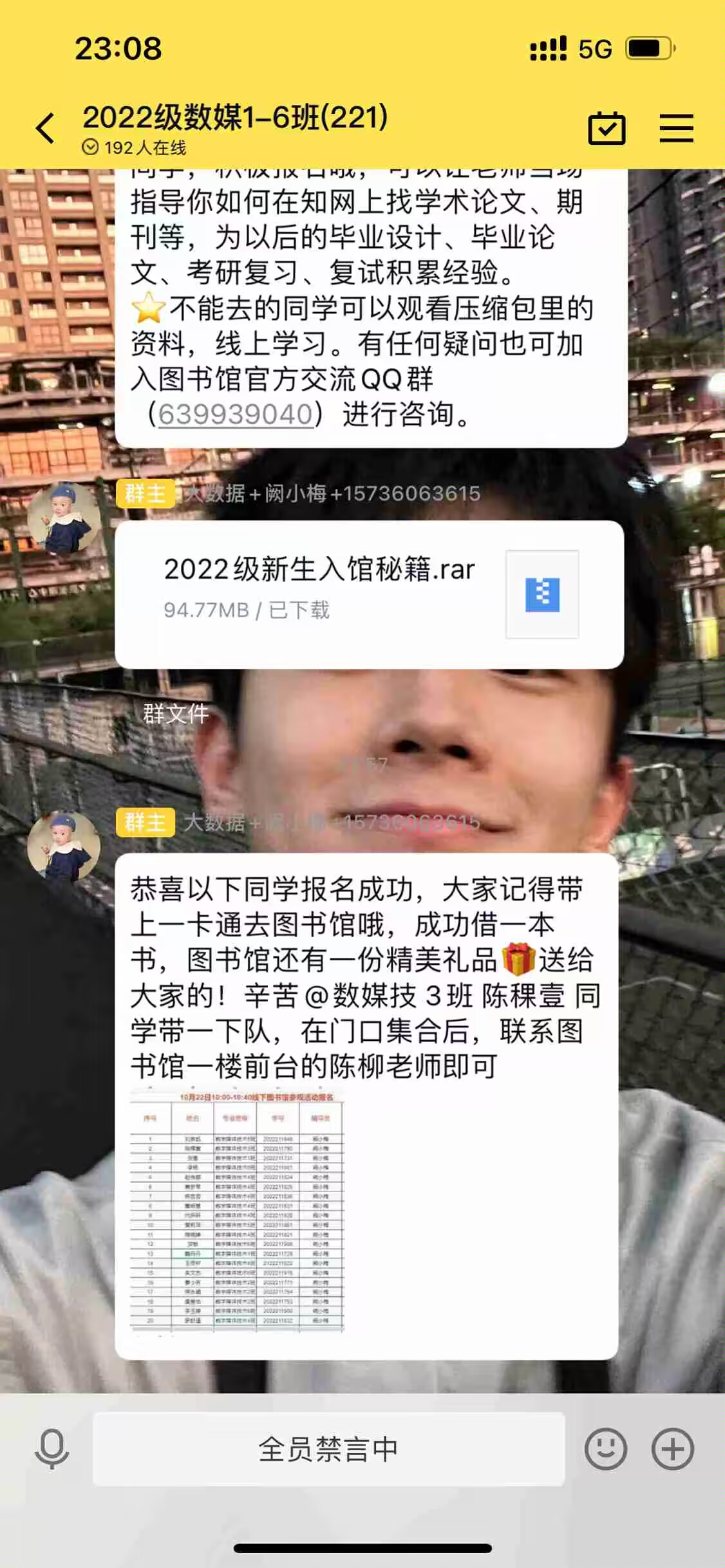Tap the QQ group number 639939040

click(x=235, y=414)
